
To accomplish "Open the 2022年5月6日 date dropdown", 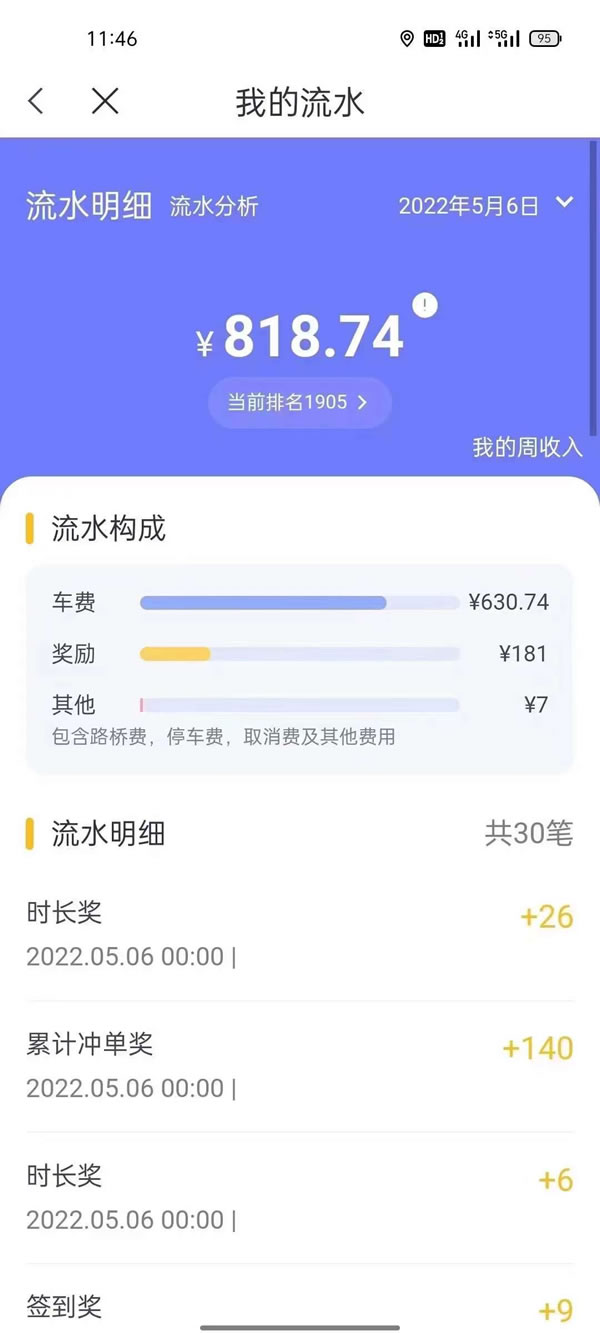I will (486, 205).
